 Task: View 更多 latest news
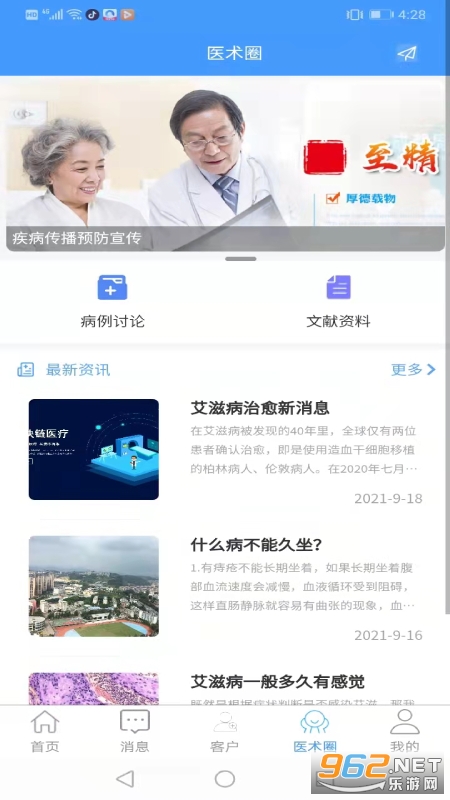point(413,369)
